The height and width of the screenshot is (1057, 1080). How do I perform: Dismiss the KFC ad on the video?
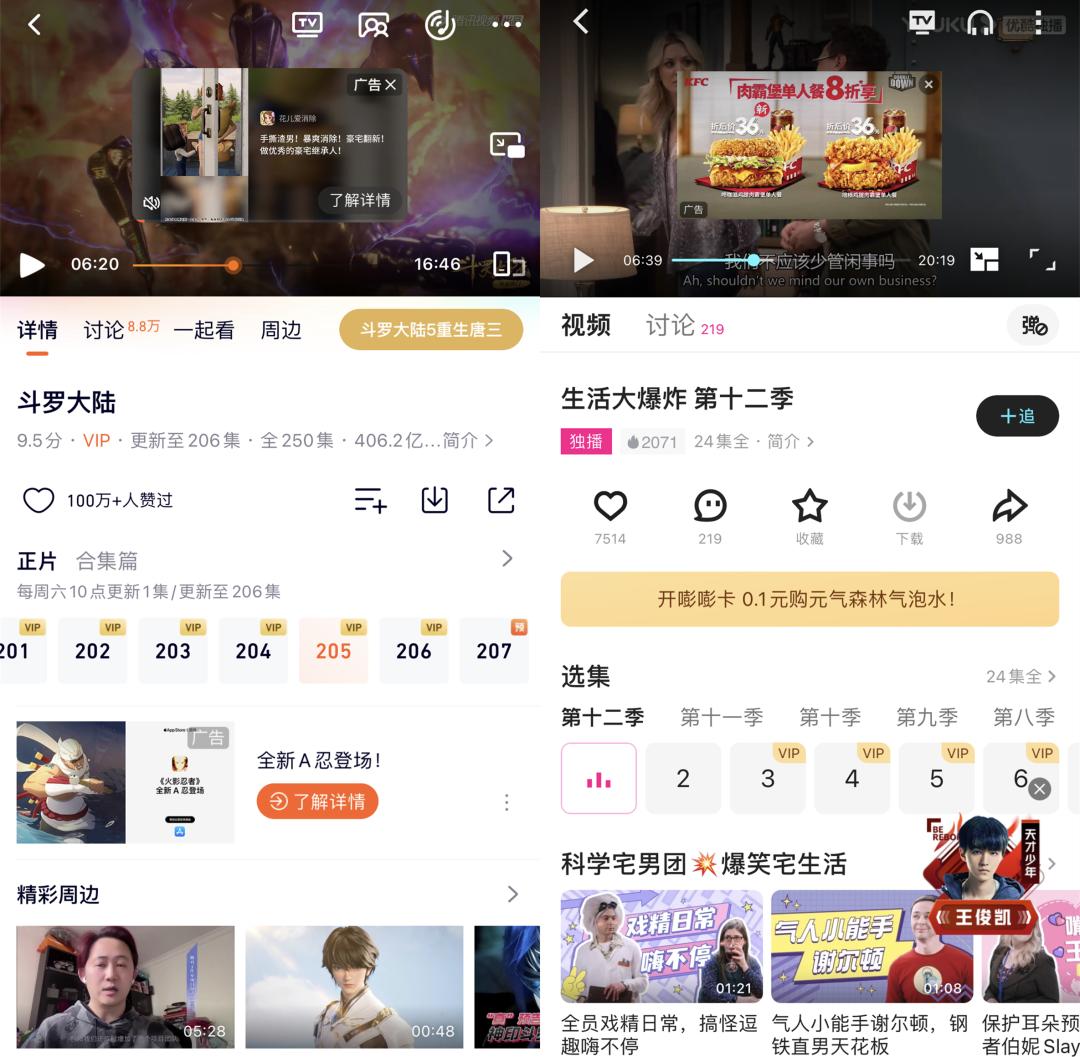928,85
